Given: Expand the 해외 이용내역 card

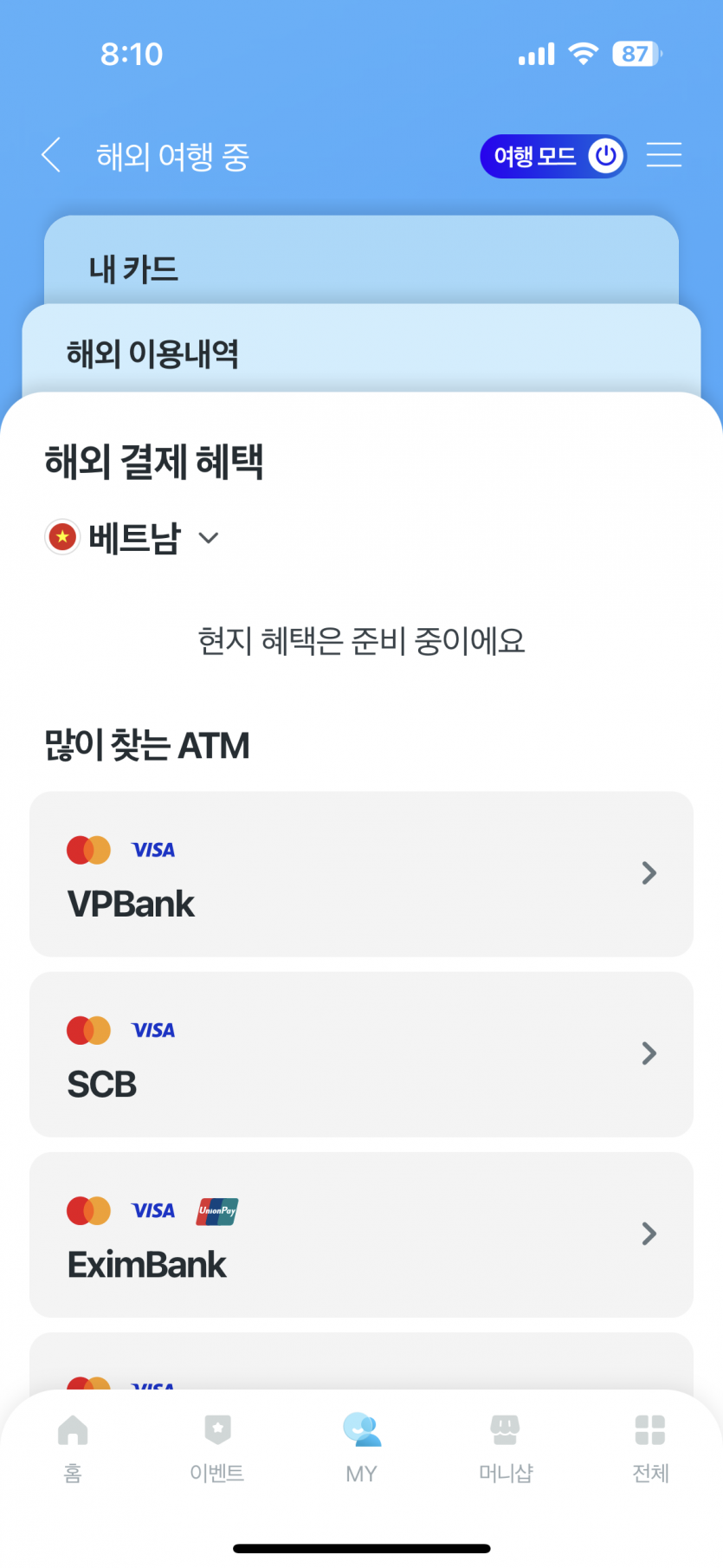Looking at the screenshot, I should click(360, 353).
